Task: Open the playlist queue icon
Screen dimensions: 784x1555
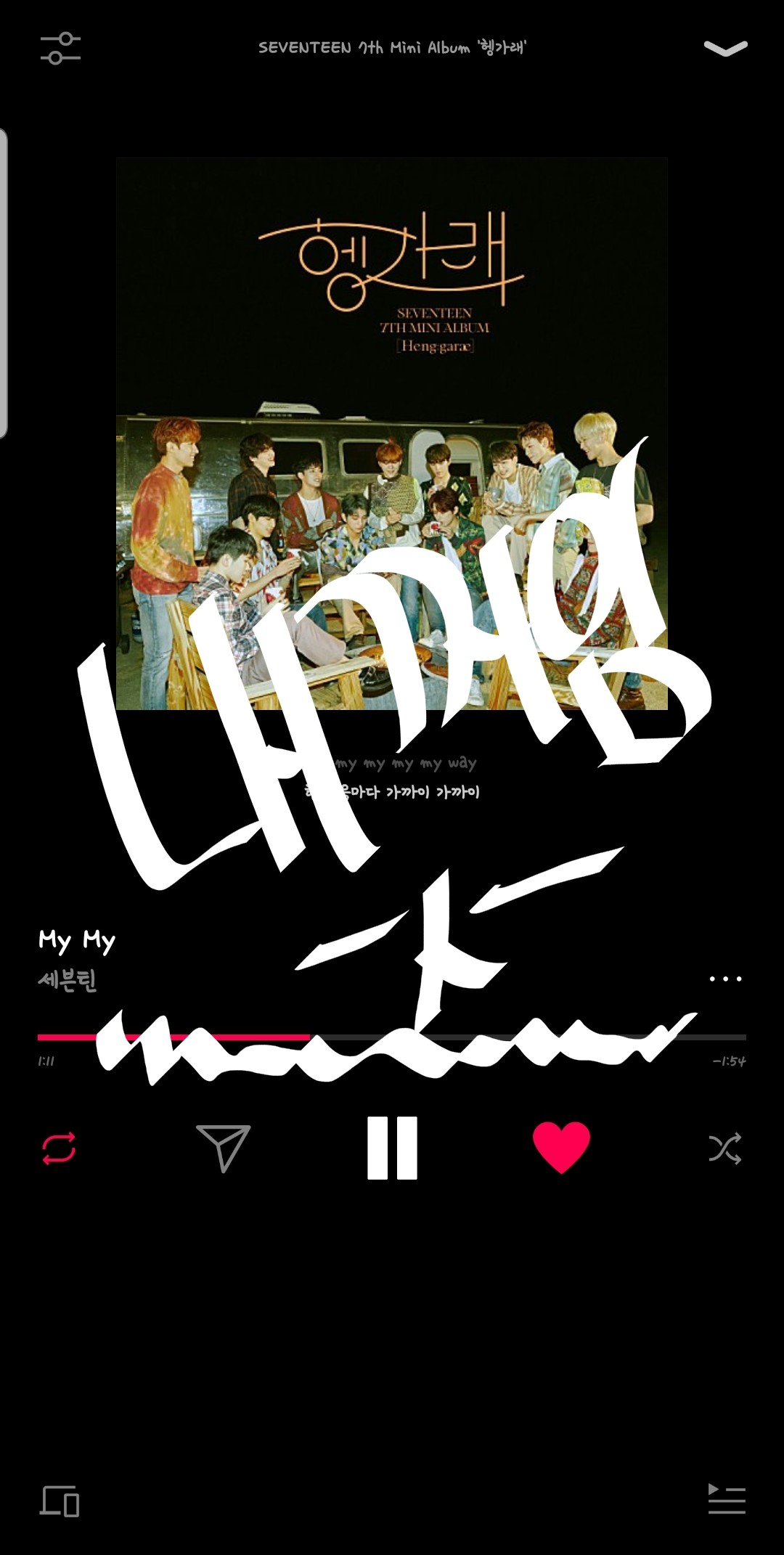Action: 727,1499
